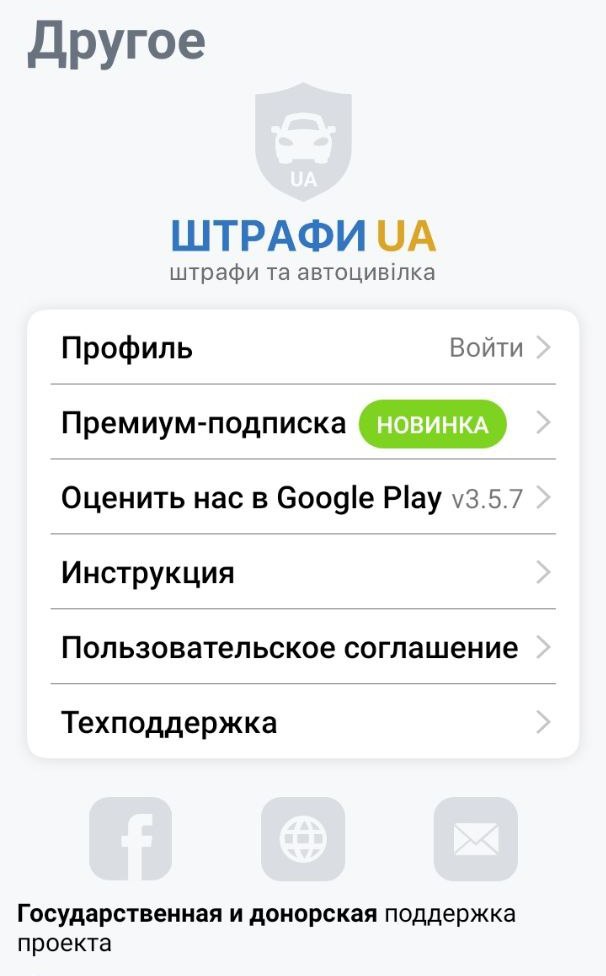Open the Facebook page icon
The height and width of the screenshot is (976, 606).
point(131,838)
